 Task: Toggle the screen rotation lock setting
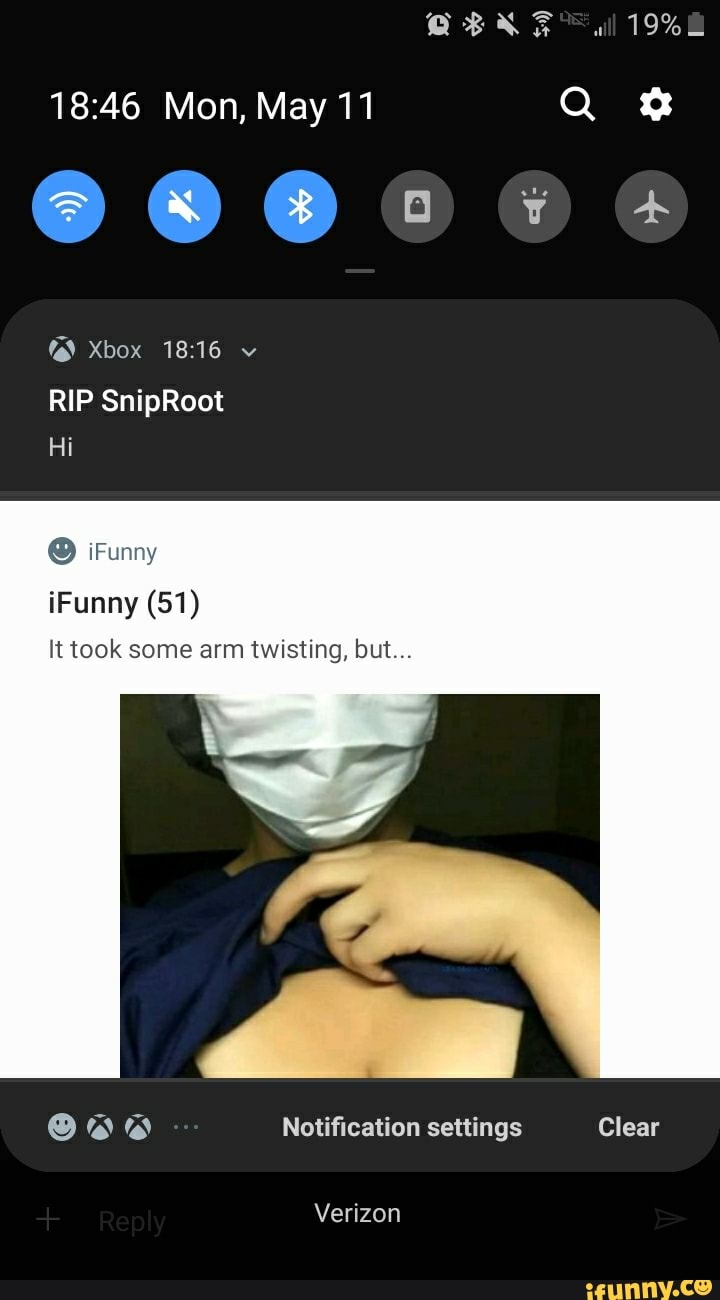coord(417,207)
